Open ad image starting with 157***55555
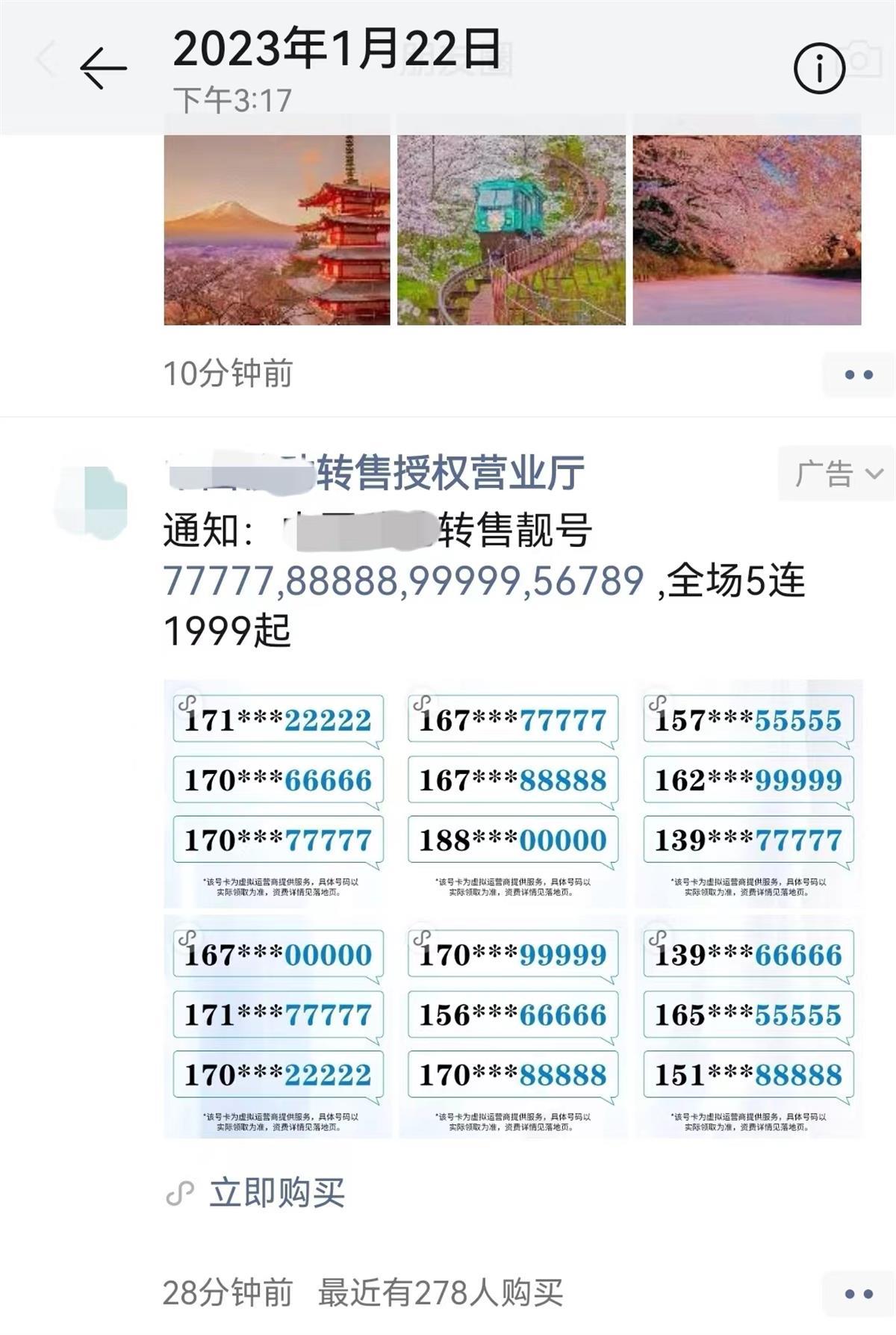The height and width of the screenshot is (1335, 896). 748,793
